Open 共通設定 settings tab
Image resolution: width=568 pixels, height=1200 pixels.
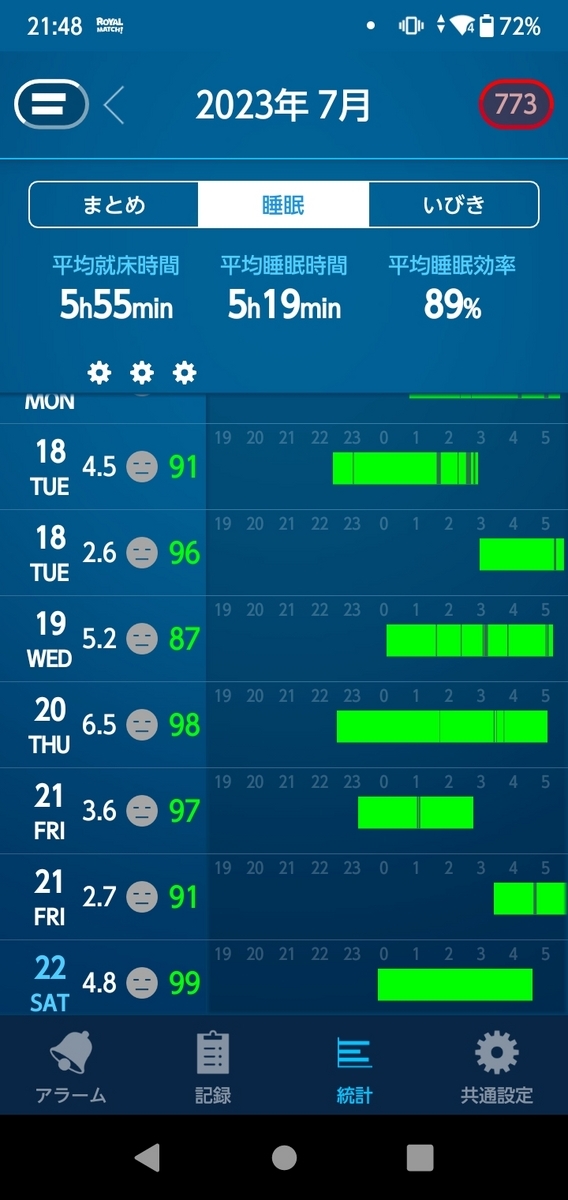click(497, 1067)
